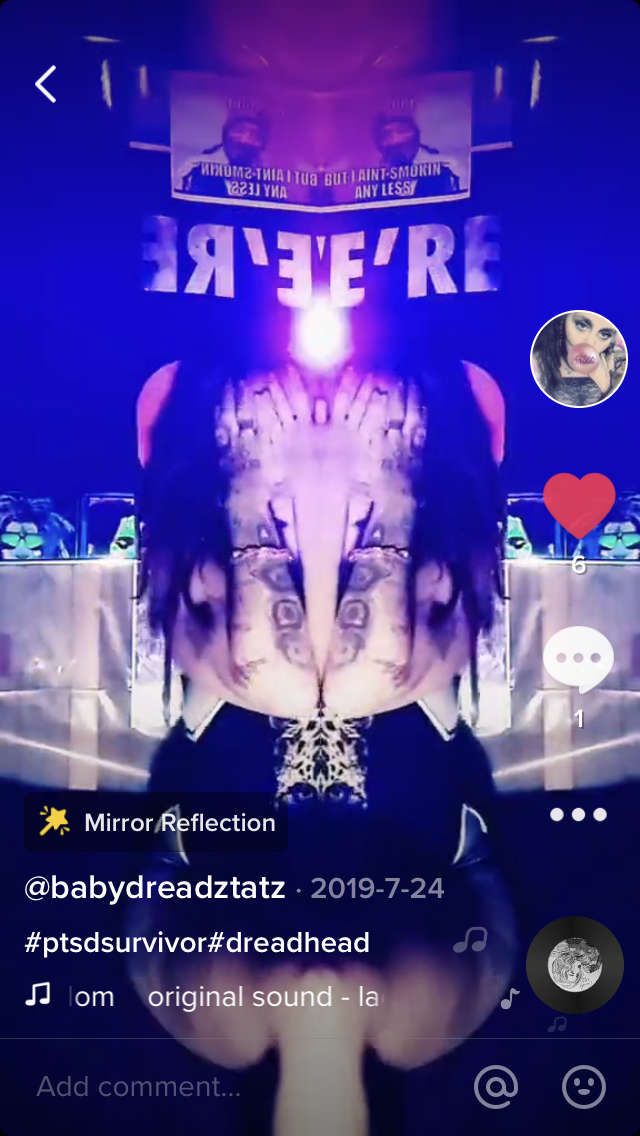Go back using the top-left arrow
The height and width of the screenshot is (1136, 640).
pos(46,85)
